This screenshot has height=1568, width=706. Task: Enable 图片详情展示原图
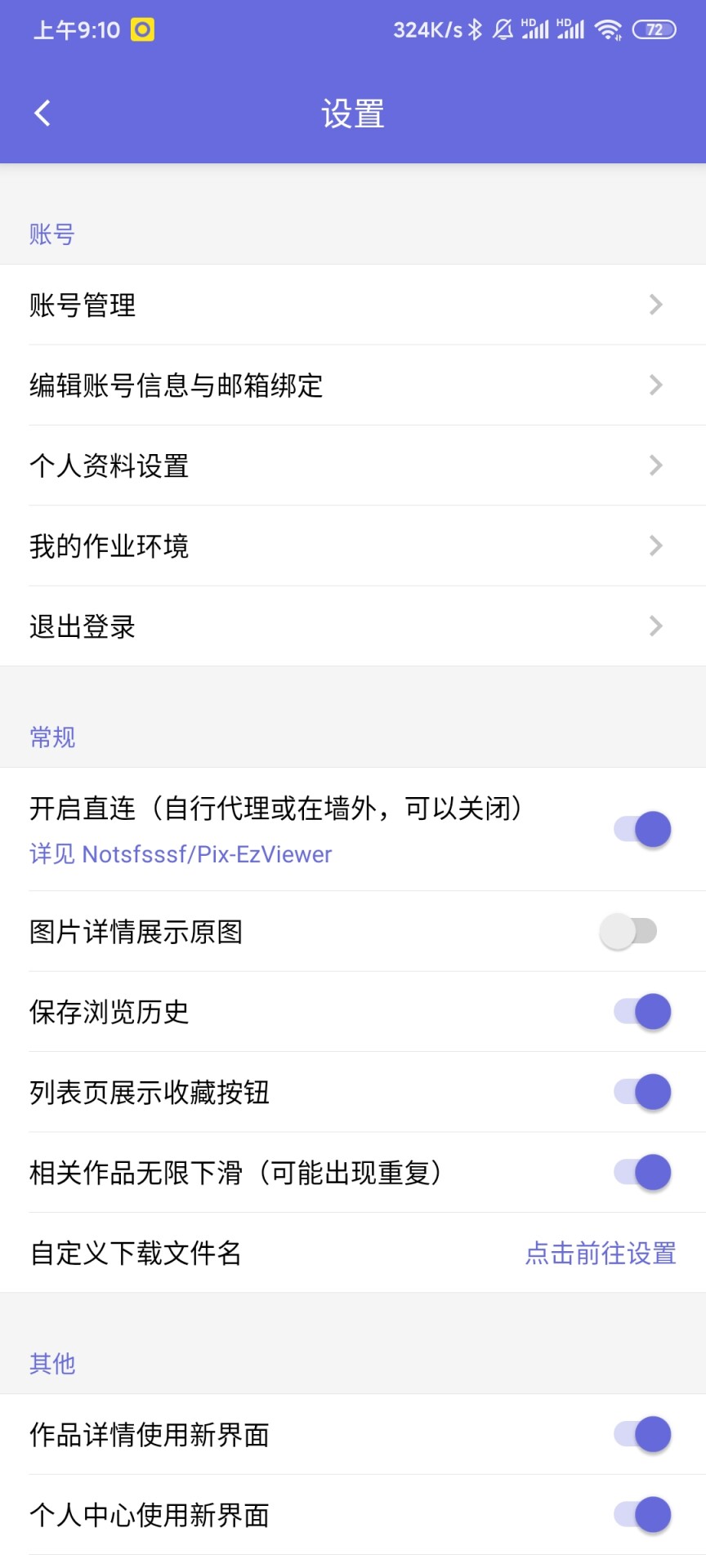(628, 931)
